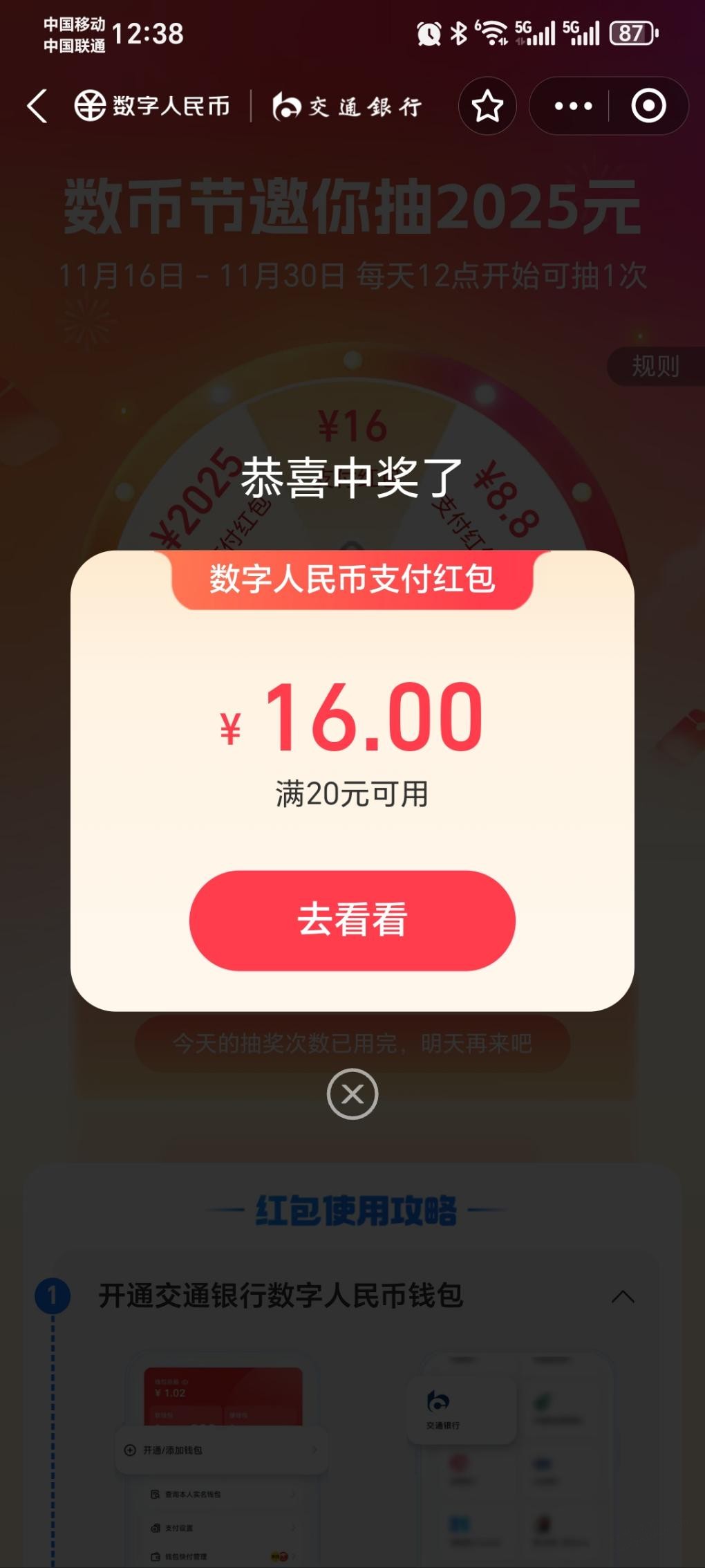Open the three-dot more menu
Screen dimensions: 705x1568
[x=573, y=106]
